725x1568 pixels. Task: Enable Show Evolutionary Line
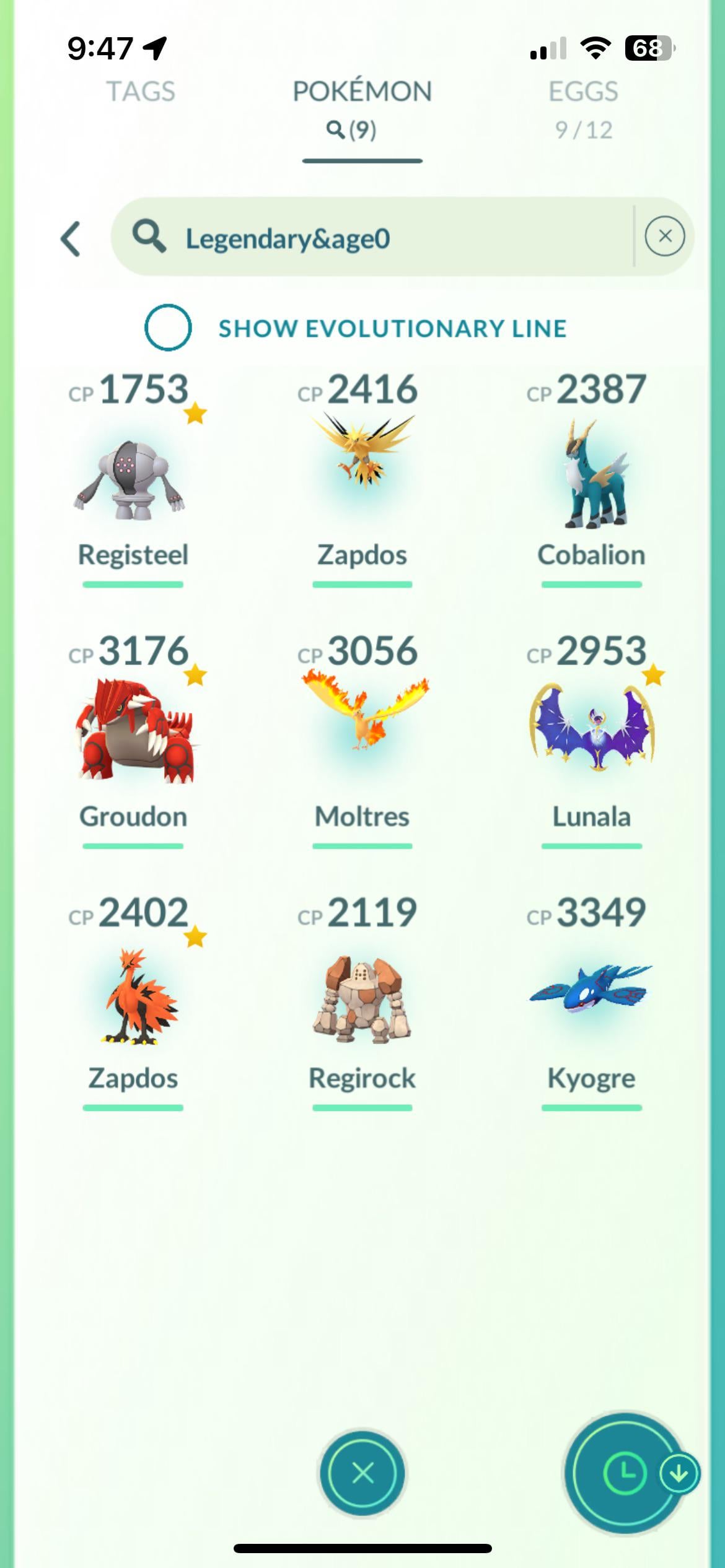point(168,328)
